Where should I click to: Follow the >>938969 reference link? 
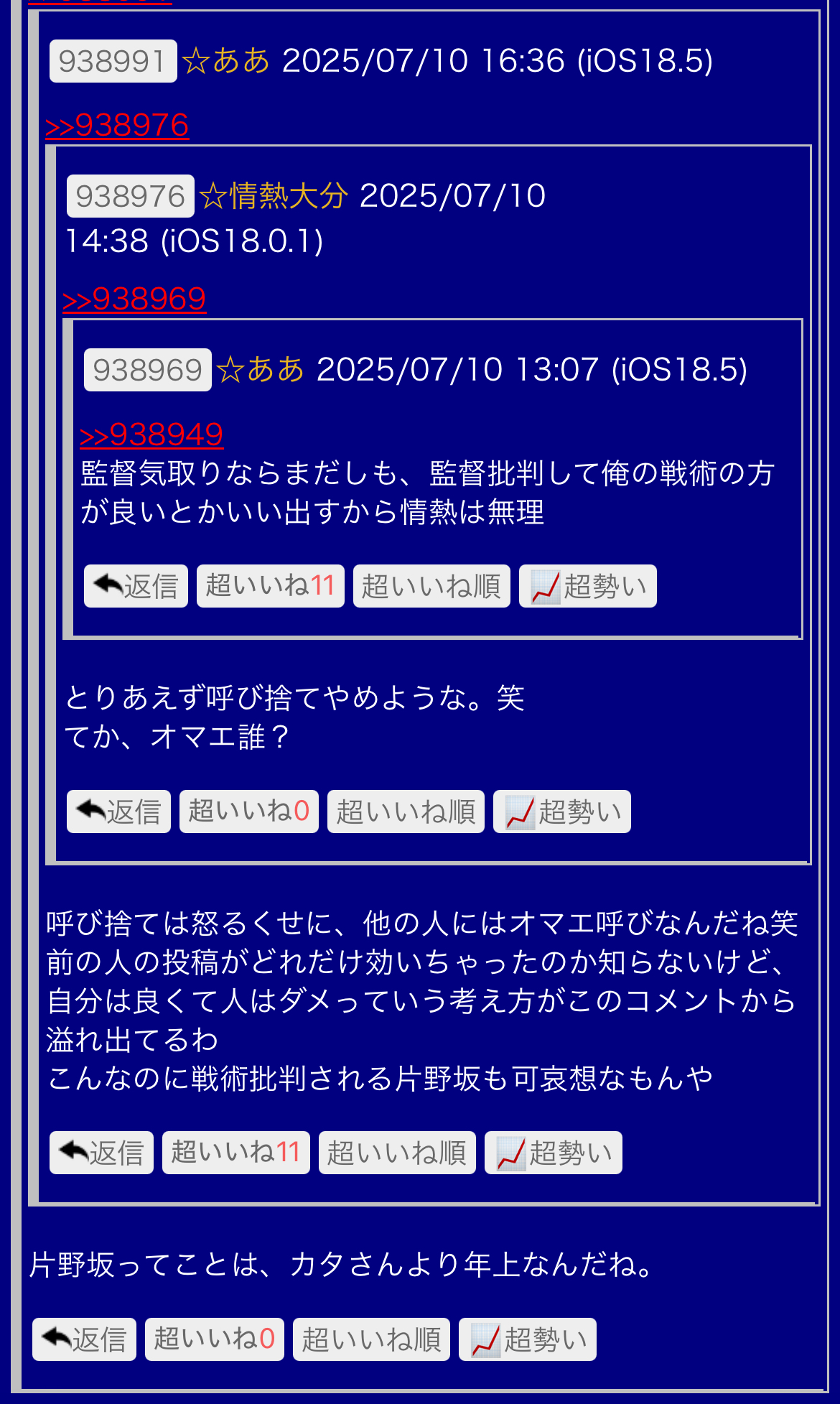click(134, 299)
